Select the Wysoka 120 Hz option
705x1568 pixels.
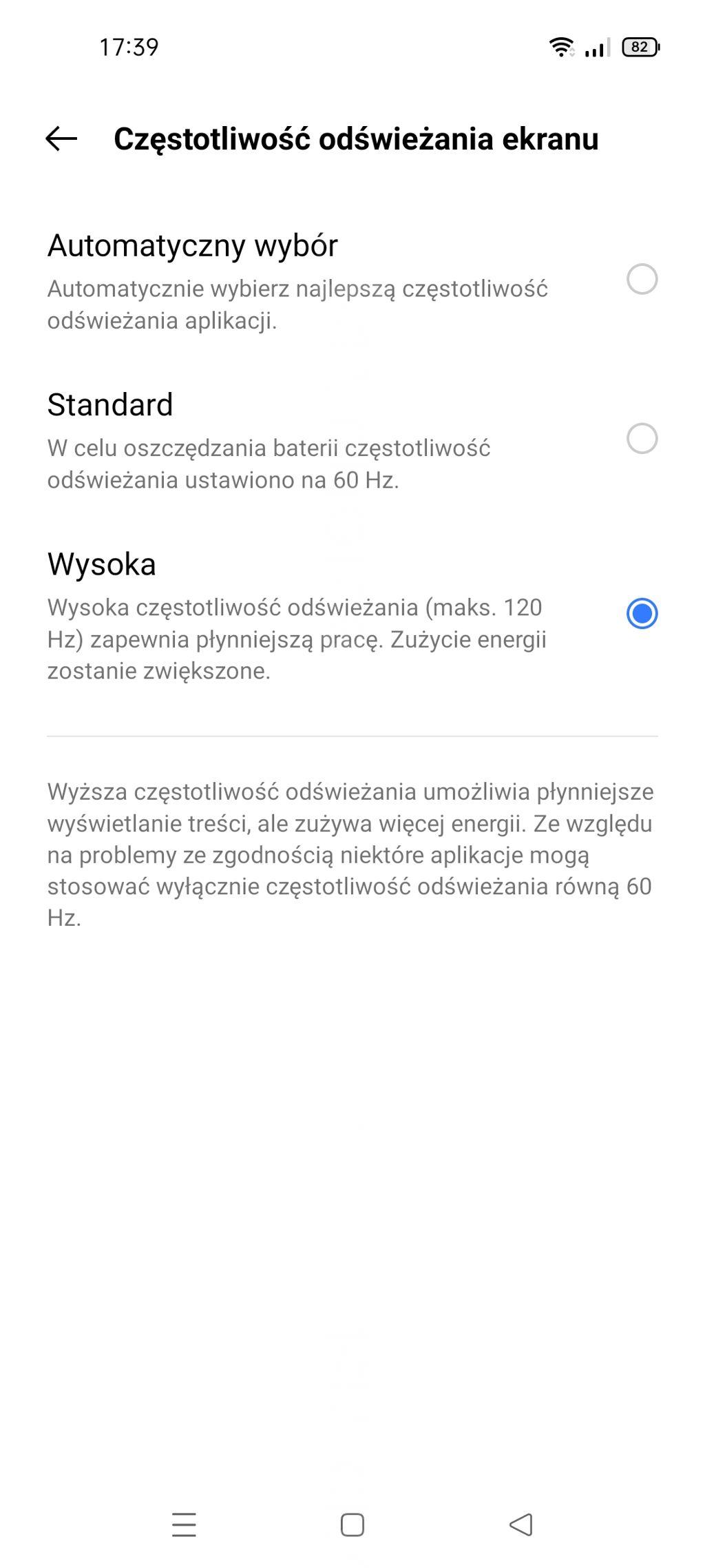[641, 613]
